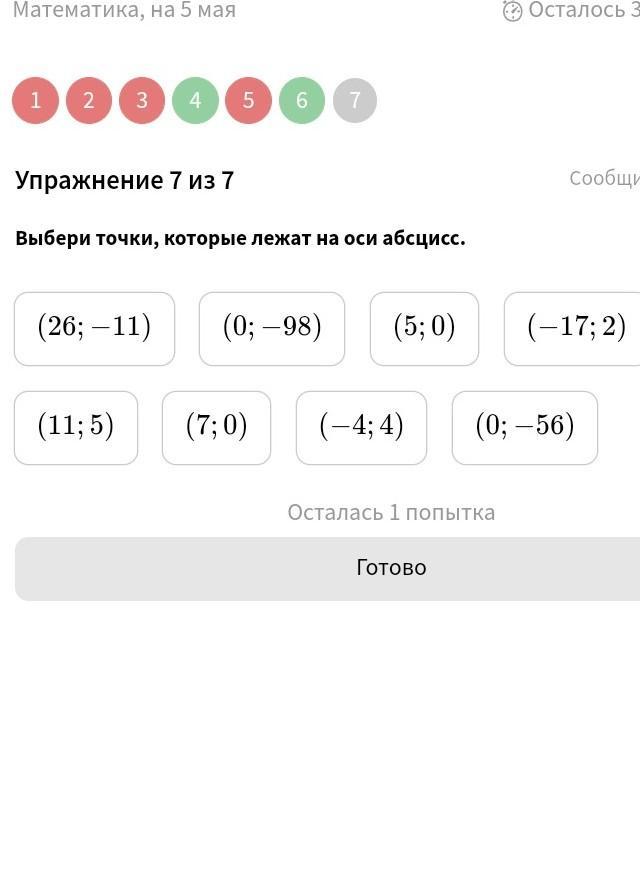
Task: Choose the point (7; 0)
Action: (x=216, y=428)
